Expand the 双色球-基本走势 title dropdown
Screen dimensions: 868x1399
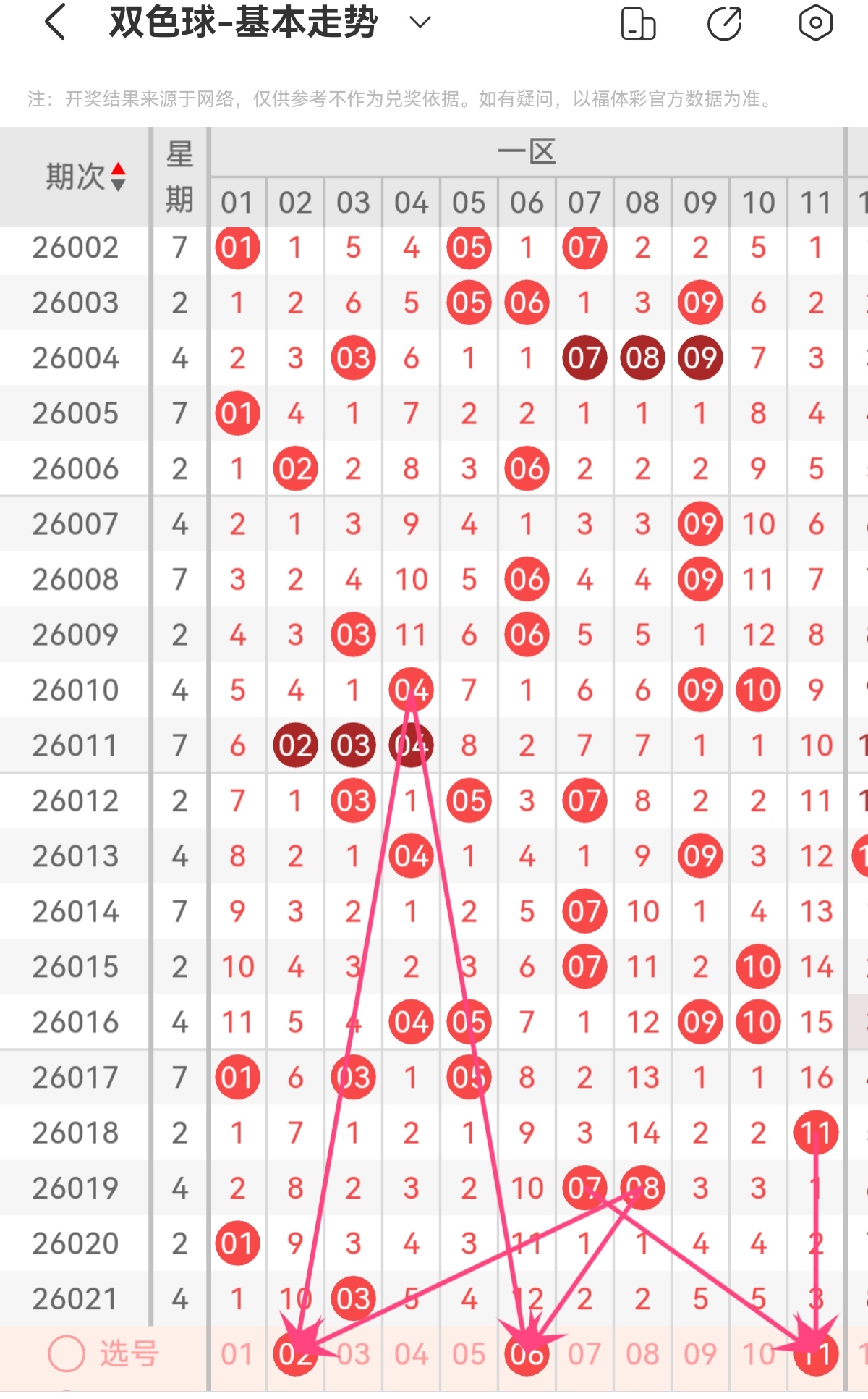420,22
